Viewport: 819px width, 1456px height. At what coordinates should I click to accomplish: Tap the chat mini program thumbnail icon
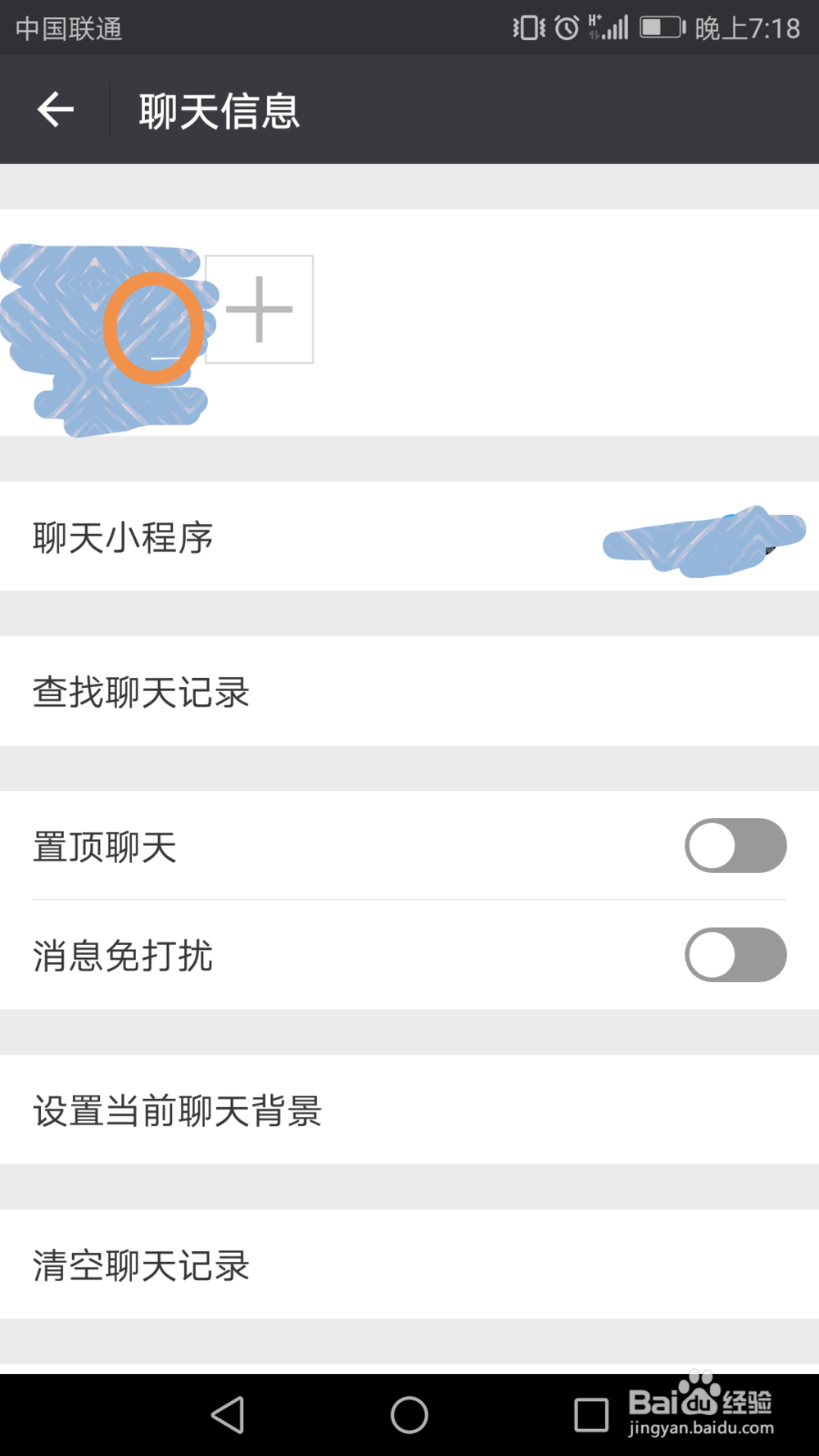(x=704, y=540)
